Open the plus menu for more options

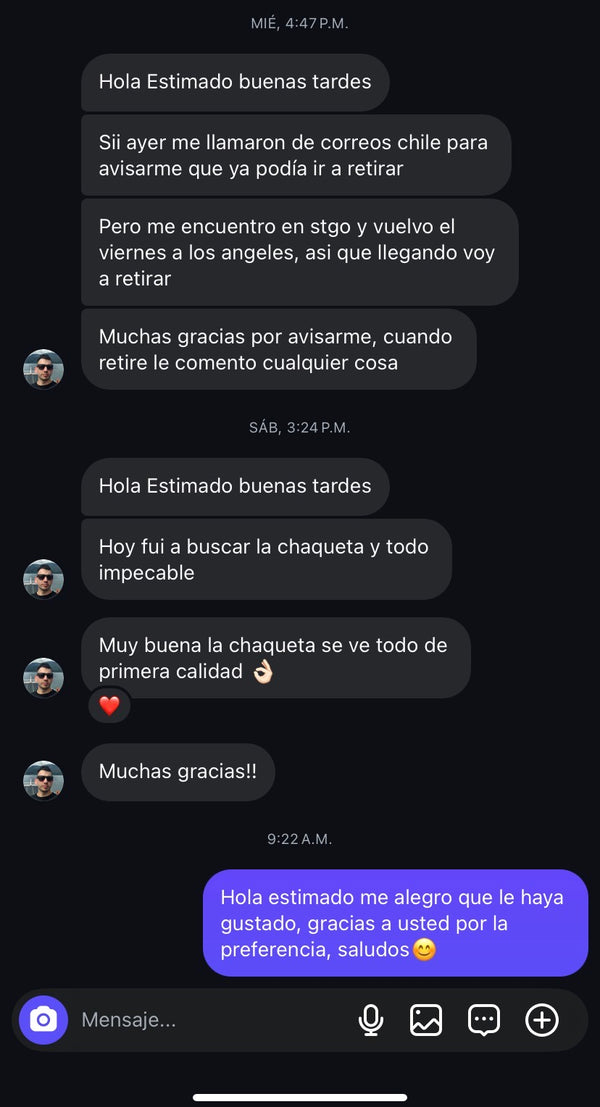(542, 1019)
